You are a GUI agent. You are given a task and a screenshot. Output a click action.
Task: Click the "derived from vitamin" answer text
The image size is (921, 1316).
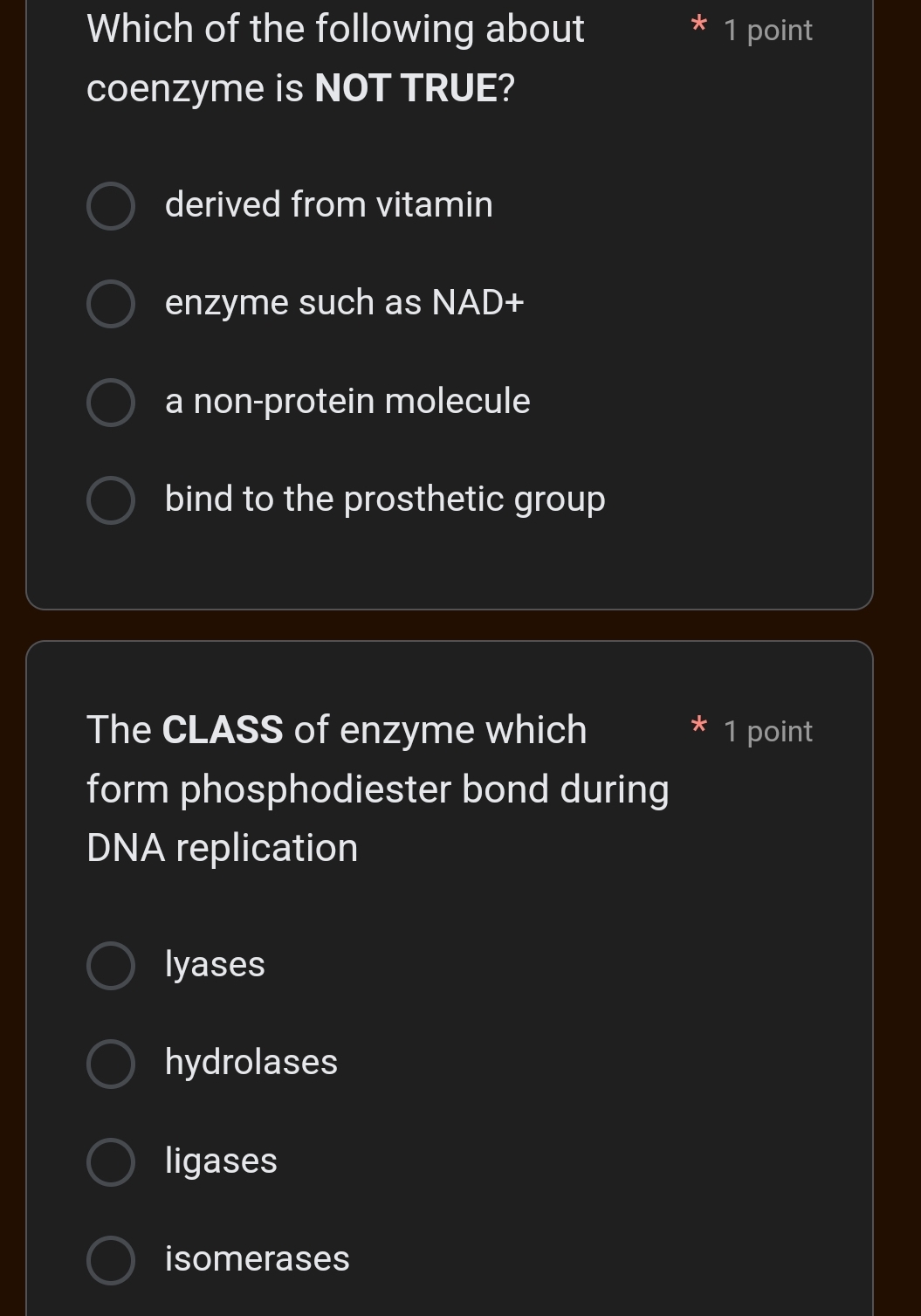click(329, 205)
